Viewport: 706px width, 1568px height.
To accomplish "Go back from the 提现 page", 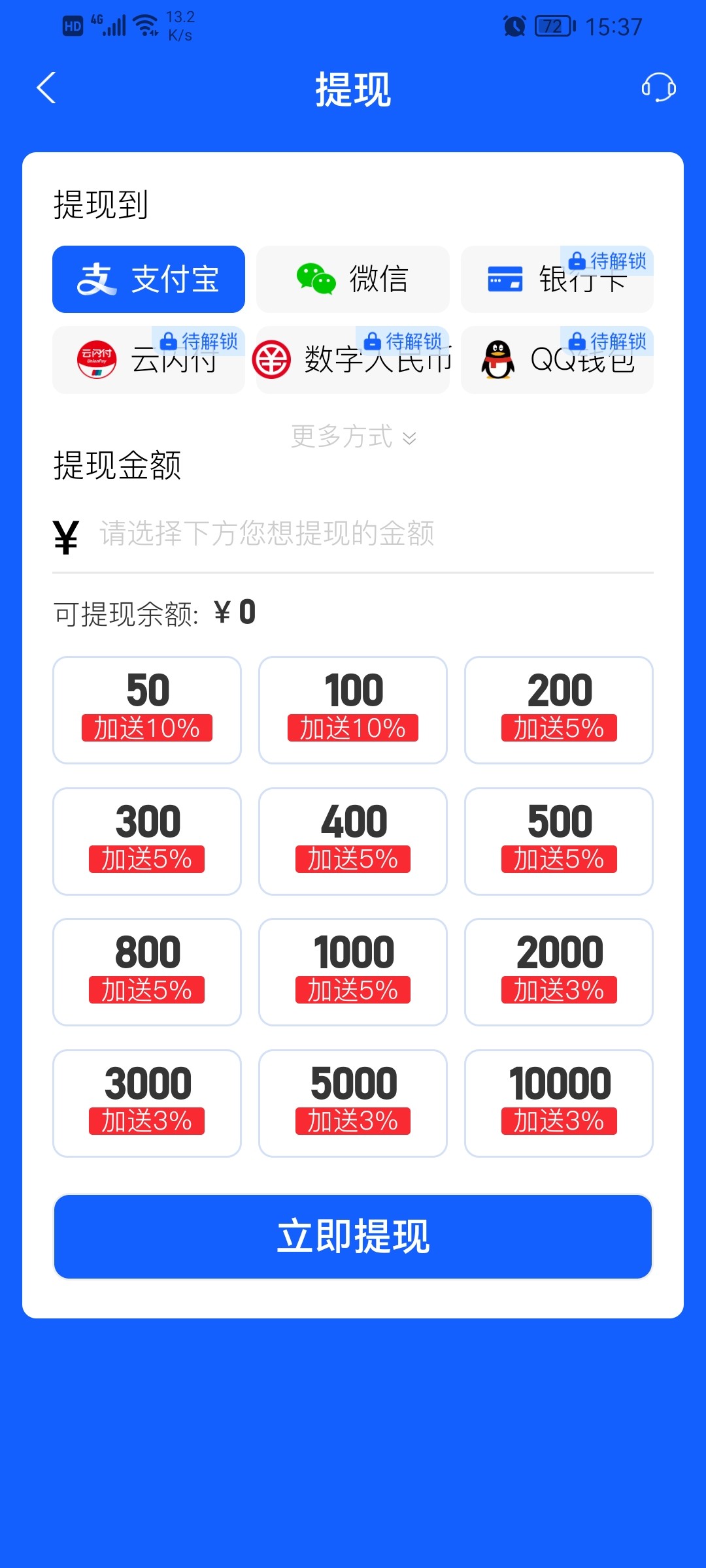I will 46,88.
